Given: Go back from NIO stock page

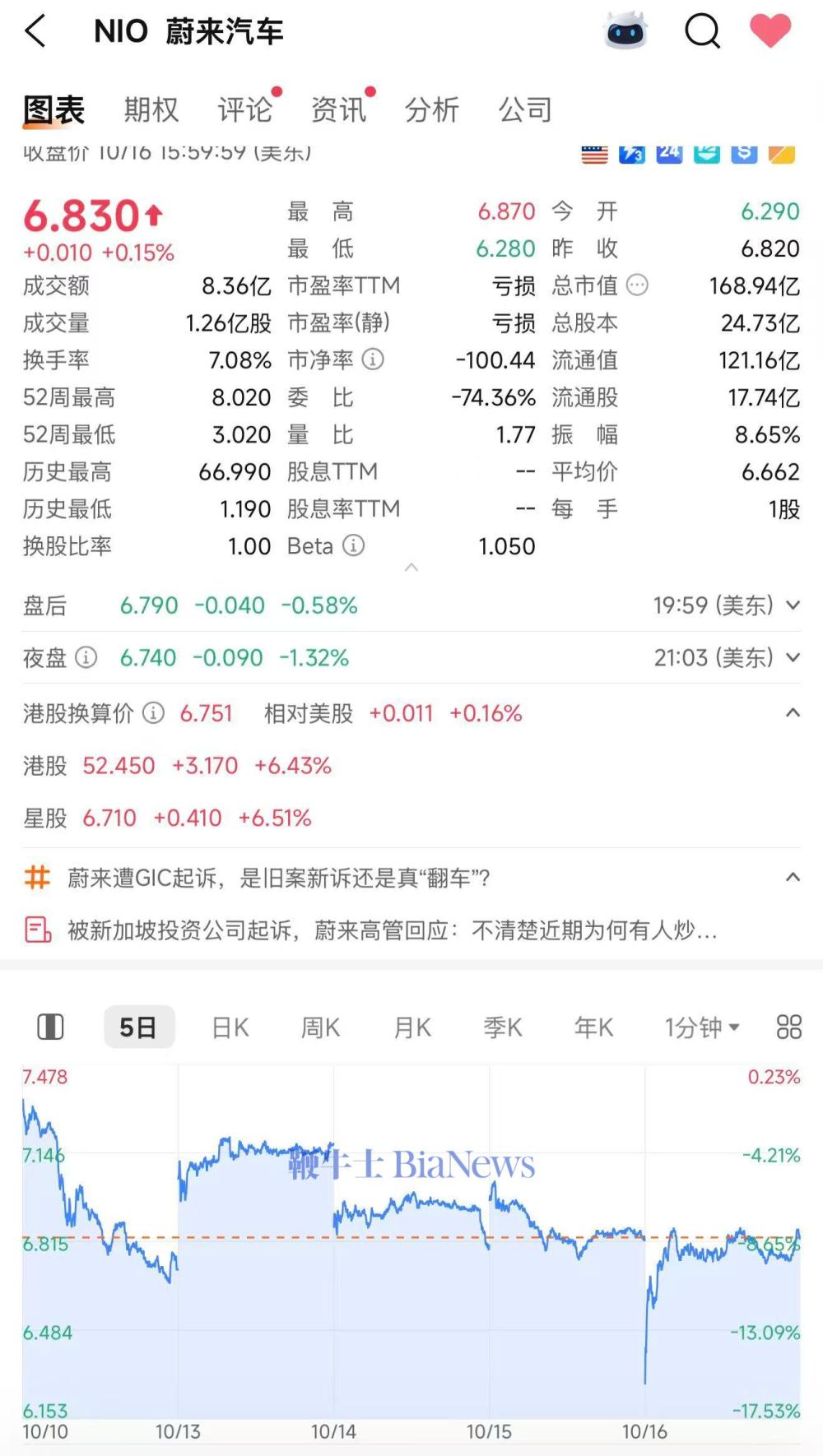Looking at the screenshot, I should click(35, 32).
